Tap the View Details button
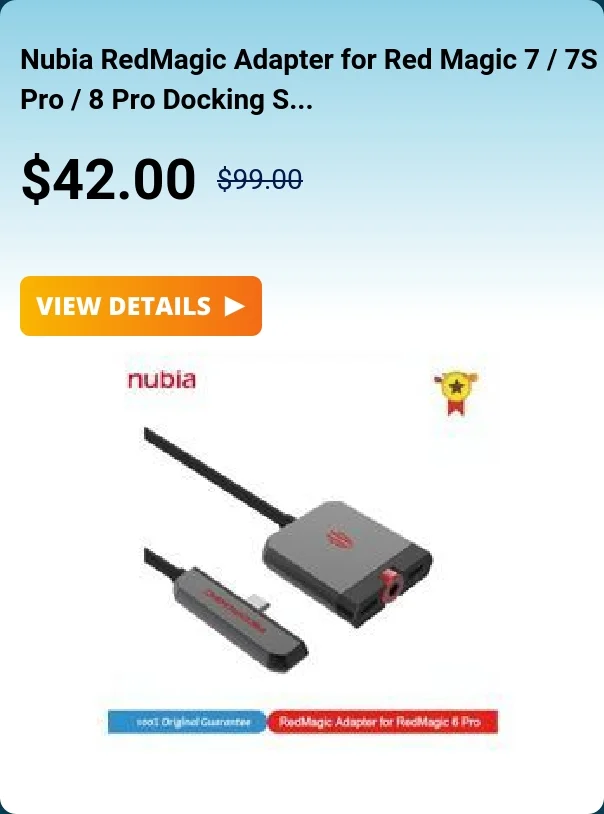 [x=141, y=306]
